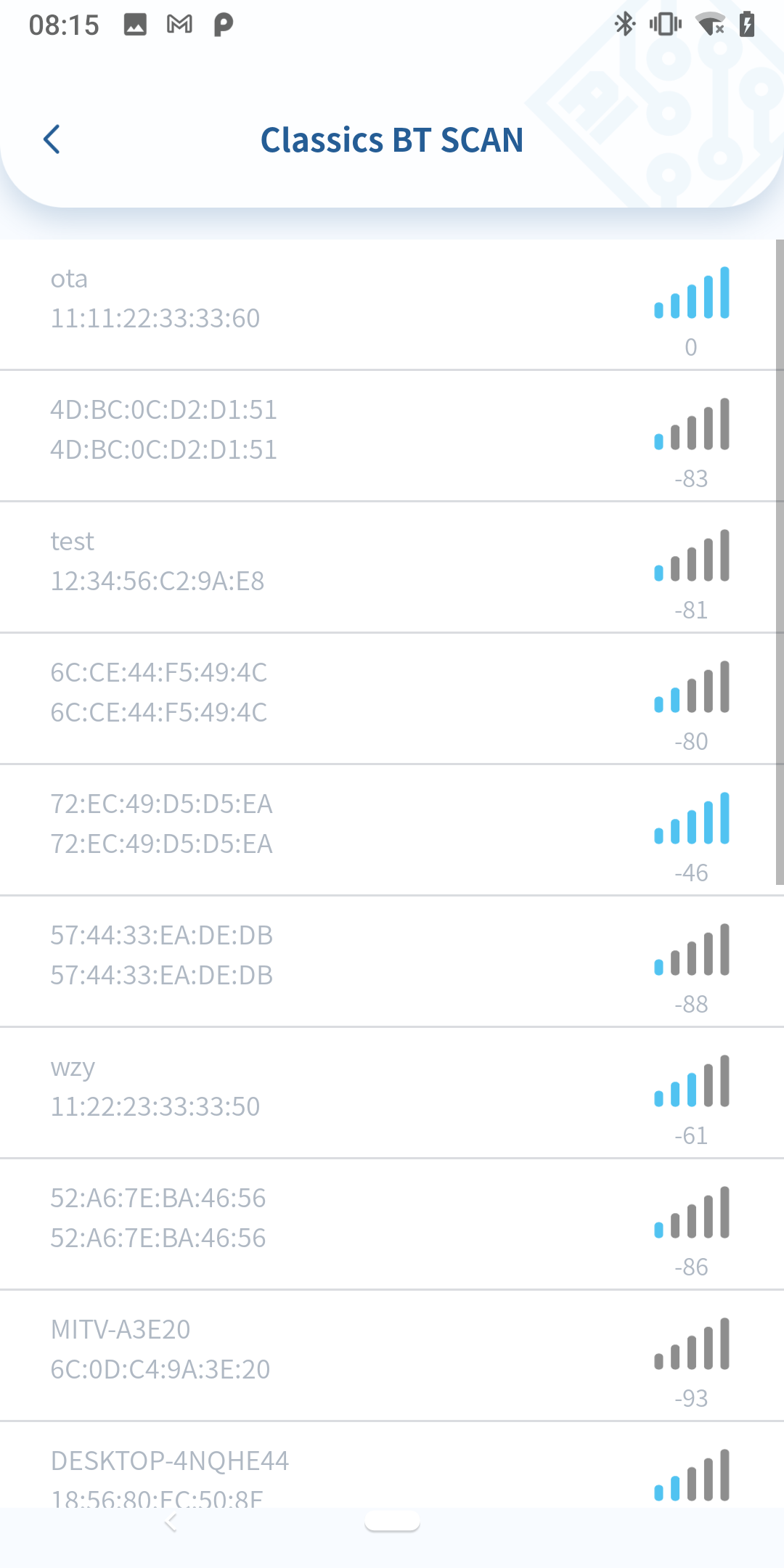Go back from Classics BT SCAN

(52, 139)
